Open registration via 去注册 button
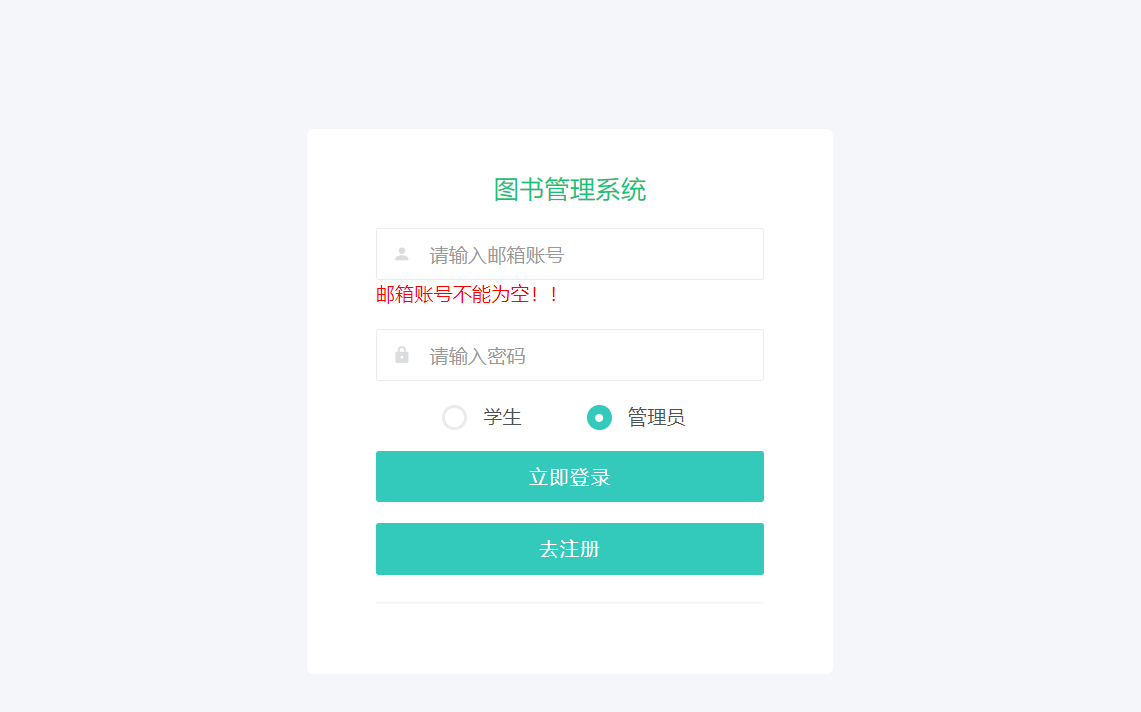The image size is (1141, 712). pos(570,549)
